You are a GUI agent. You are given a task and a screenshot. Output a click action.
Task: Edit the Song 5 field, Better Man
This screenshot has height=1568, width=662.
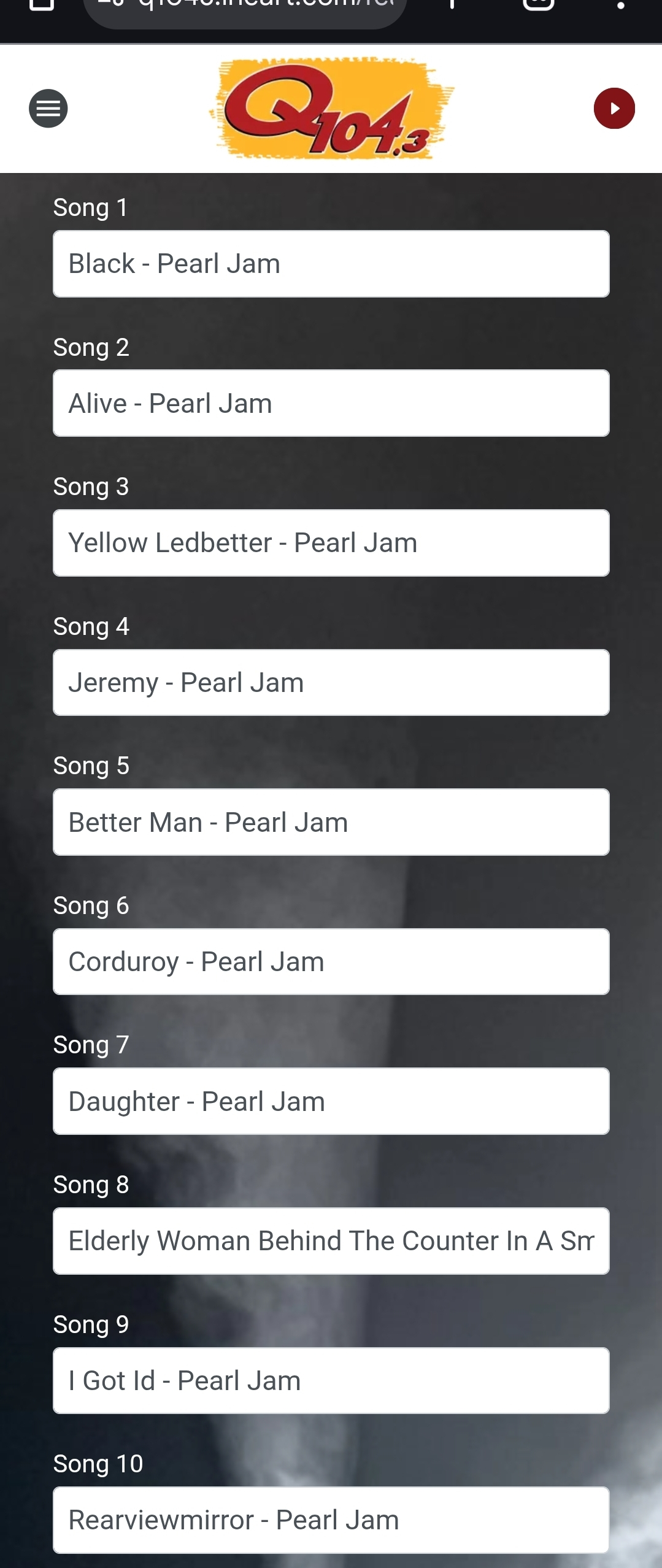(331, 822)
